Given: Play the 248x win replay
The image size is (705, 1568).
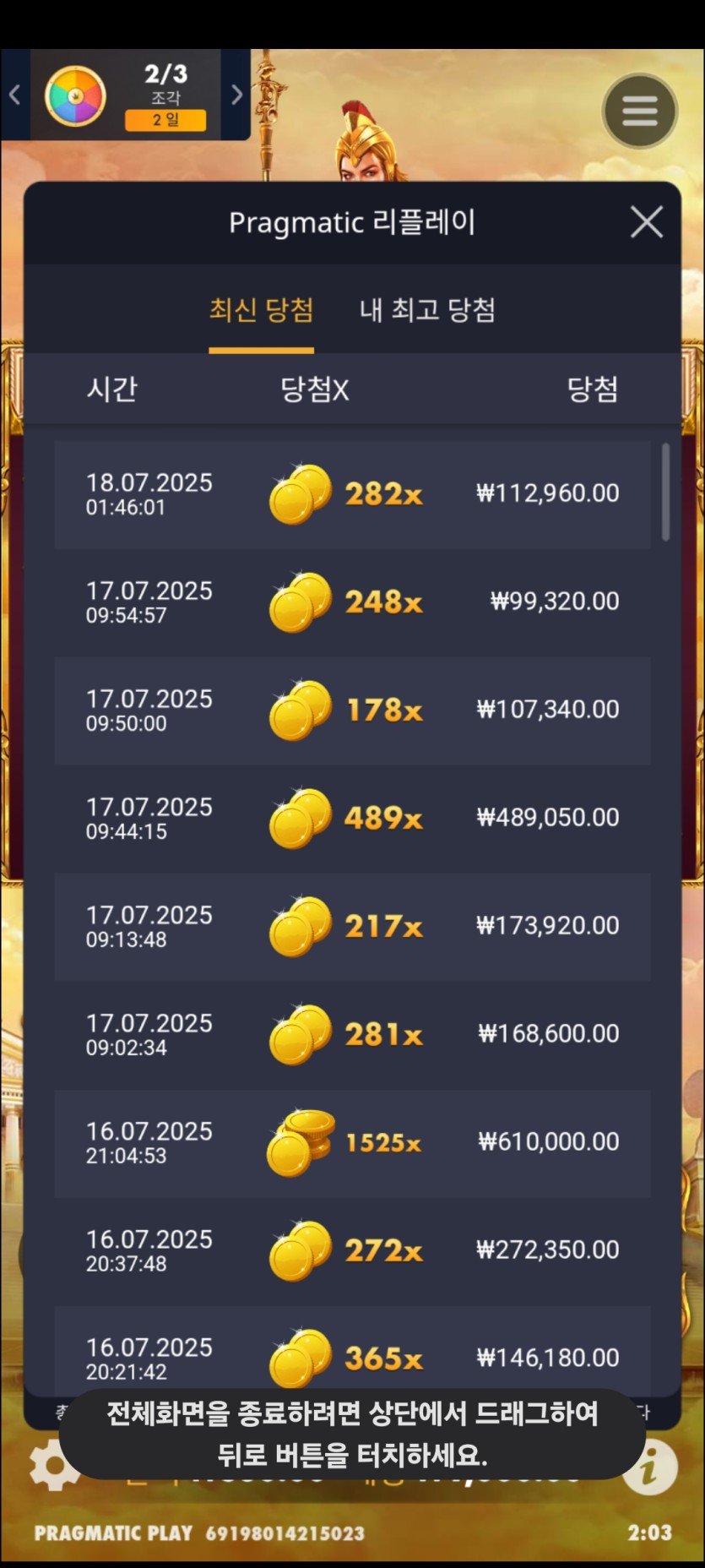Looking at the screenshot, I should tap(352, 602).
